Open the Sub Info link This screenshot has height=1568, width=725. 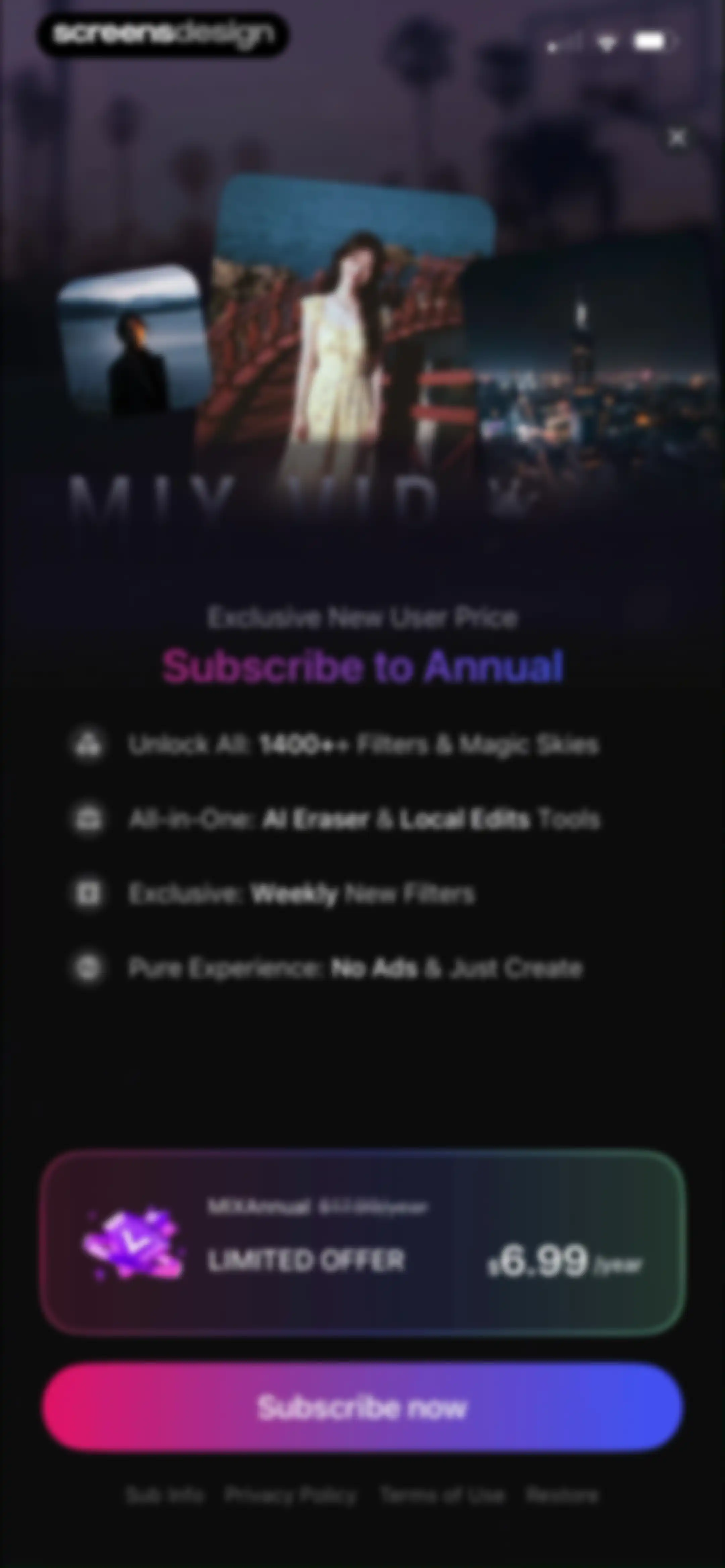point(165,1495)
